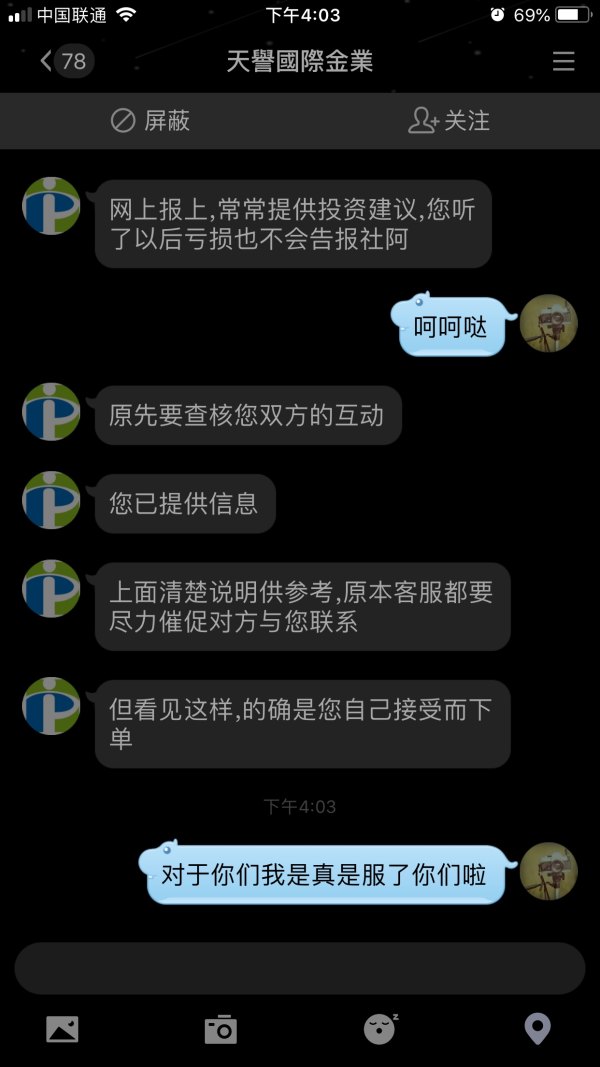The height and width of the screenshot is (1067, 600).
Task: Tap 关注 to follow 天譽國際金業
Action: pyautogui.click(x=449, y=121)
